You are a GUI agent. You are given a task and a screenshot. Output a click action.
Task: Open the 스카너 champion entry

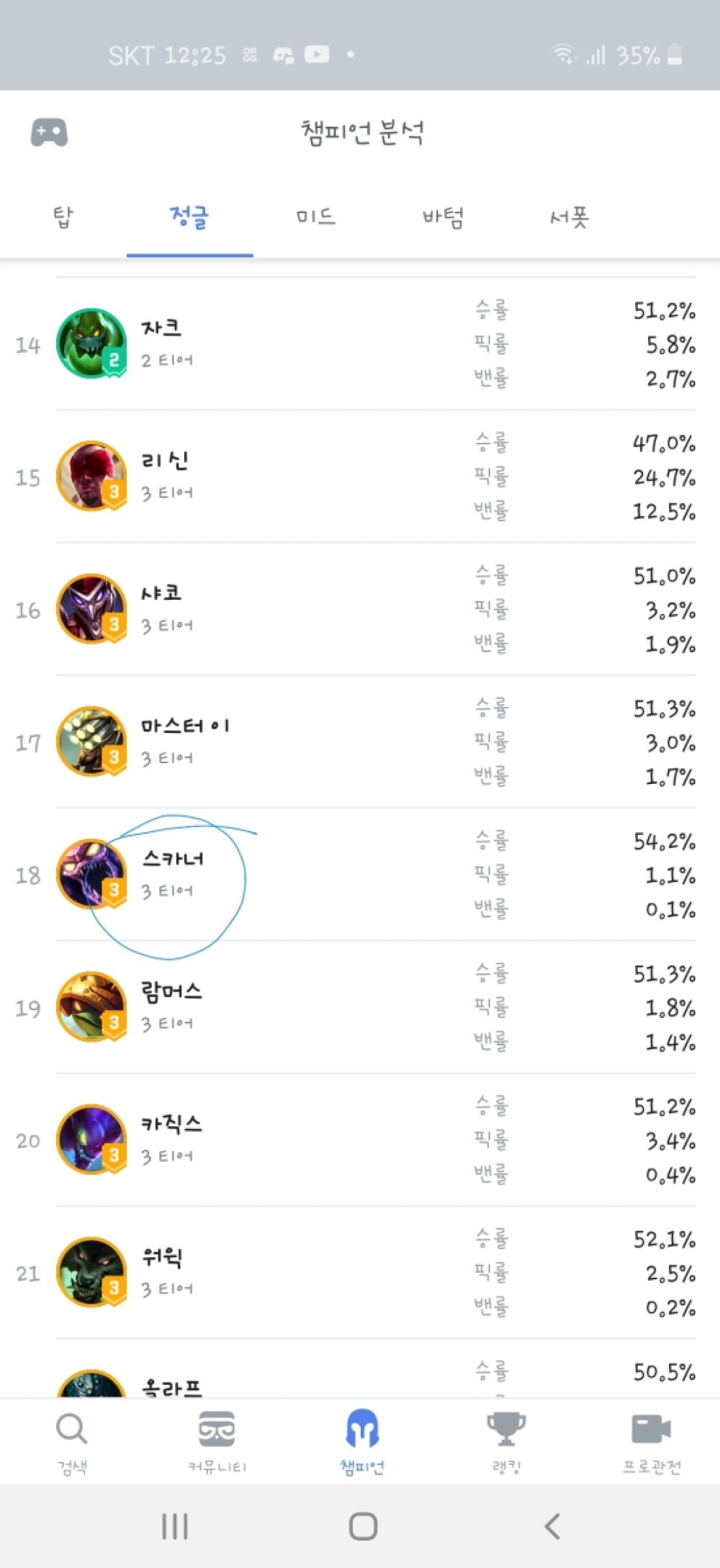click(360, 875)
